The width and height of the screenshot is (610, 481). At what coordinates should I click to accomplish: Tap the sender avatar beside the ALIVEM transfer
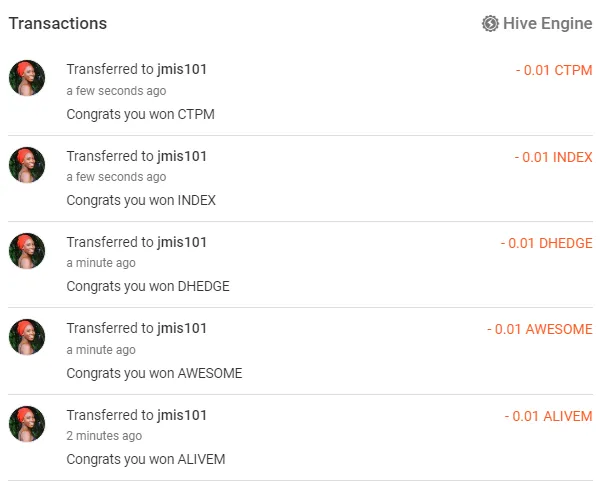click(x=27, y=423)
